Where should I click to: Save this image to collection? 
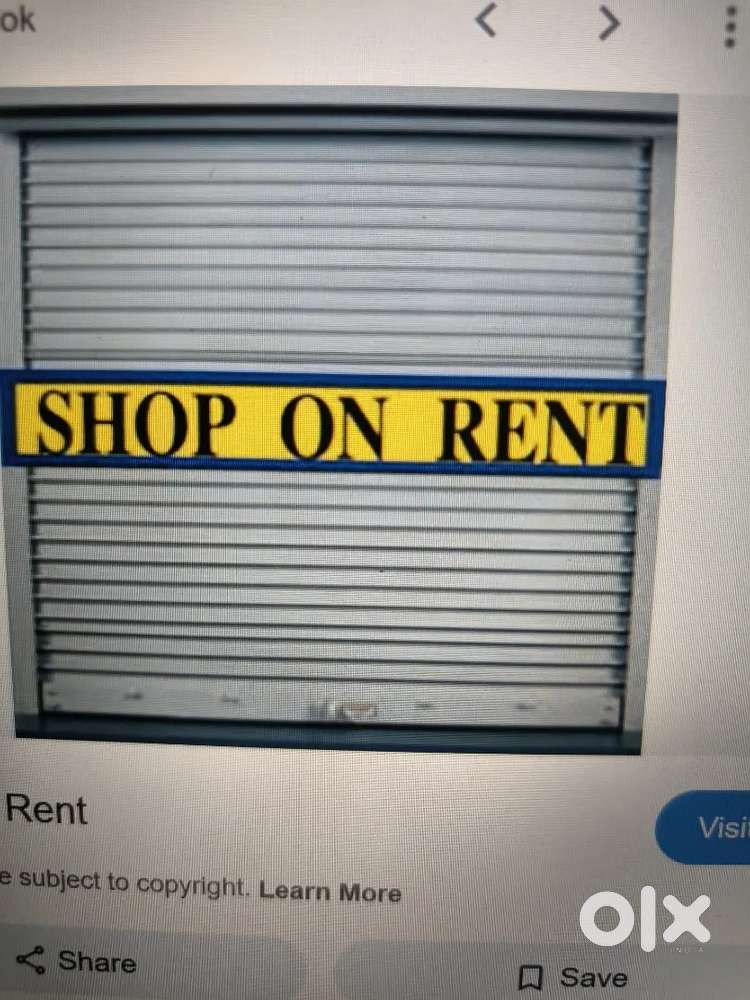(574, 977)
